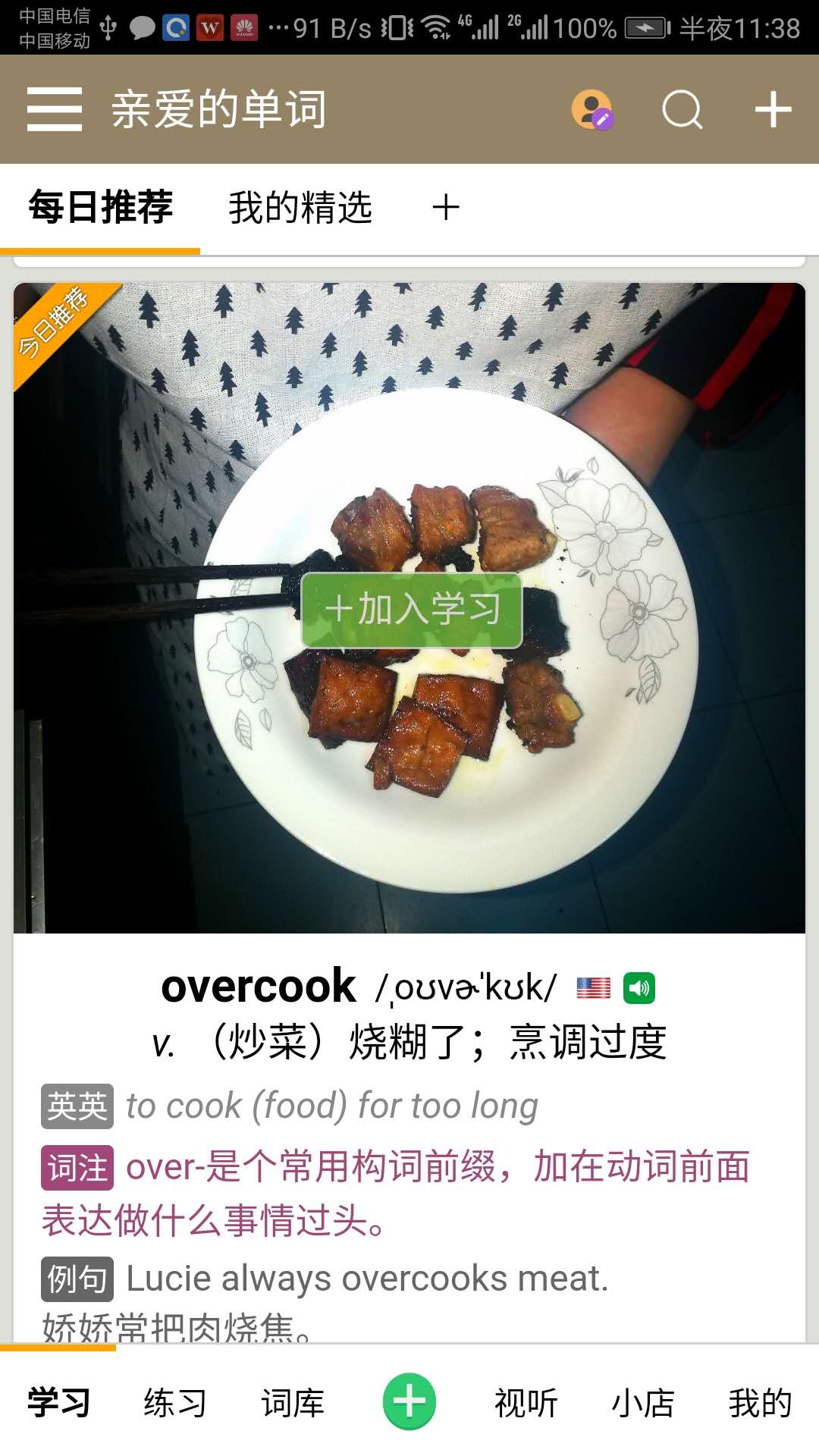Switch to the 练习 tab

click(175, 1403)
